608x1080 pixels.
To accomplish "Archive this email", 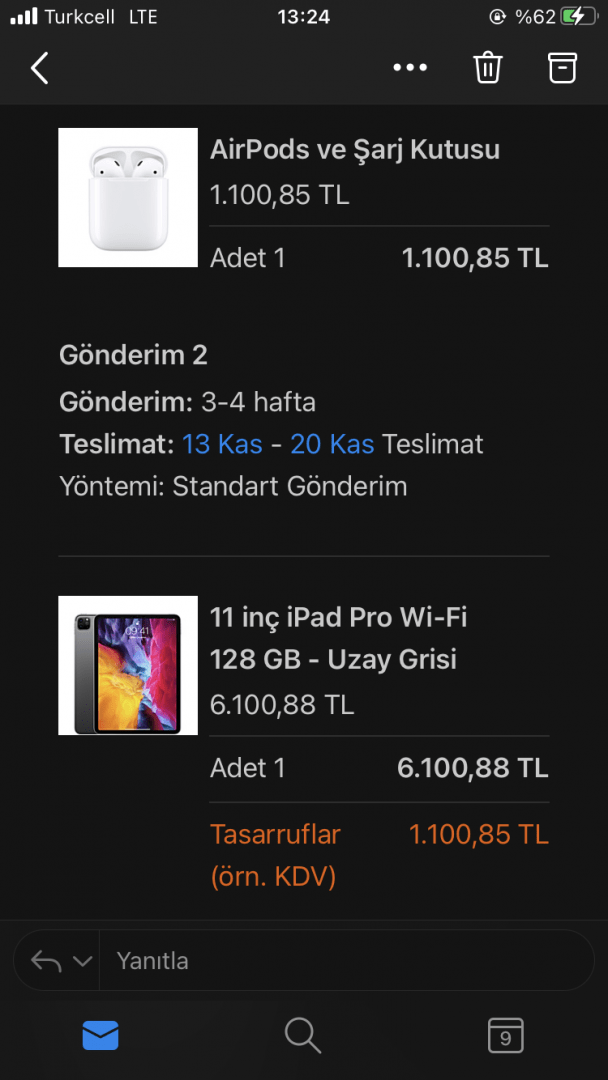I will (x=563, y=68).
